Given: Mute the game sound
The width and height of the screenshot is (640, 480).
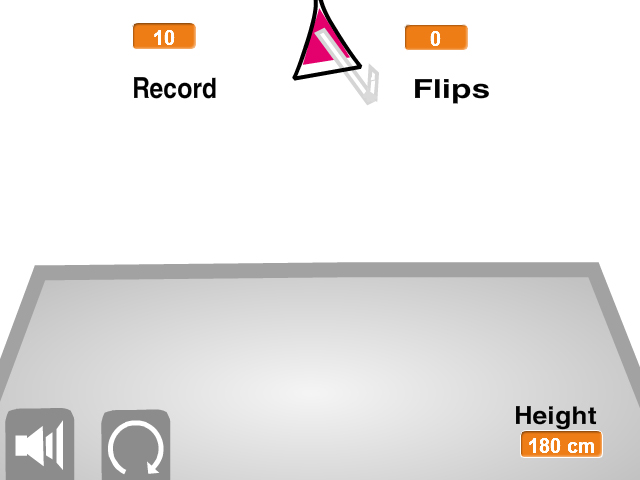Looking at the screenshot, I should [40, 445].
